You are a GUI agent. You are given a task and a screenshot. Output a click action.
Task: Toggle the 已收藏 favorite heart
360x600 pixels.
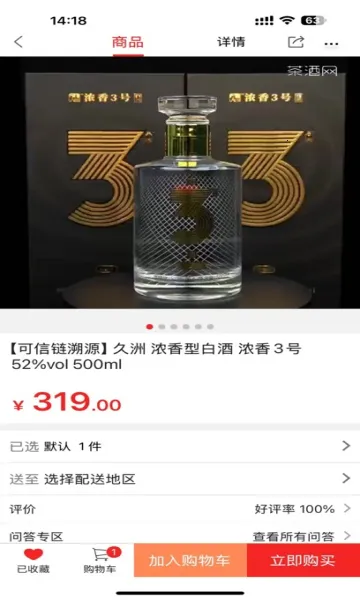[x=33, y=561]
